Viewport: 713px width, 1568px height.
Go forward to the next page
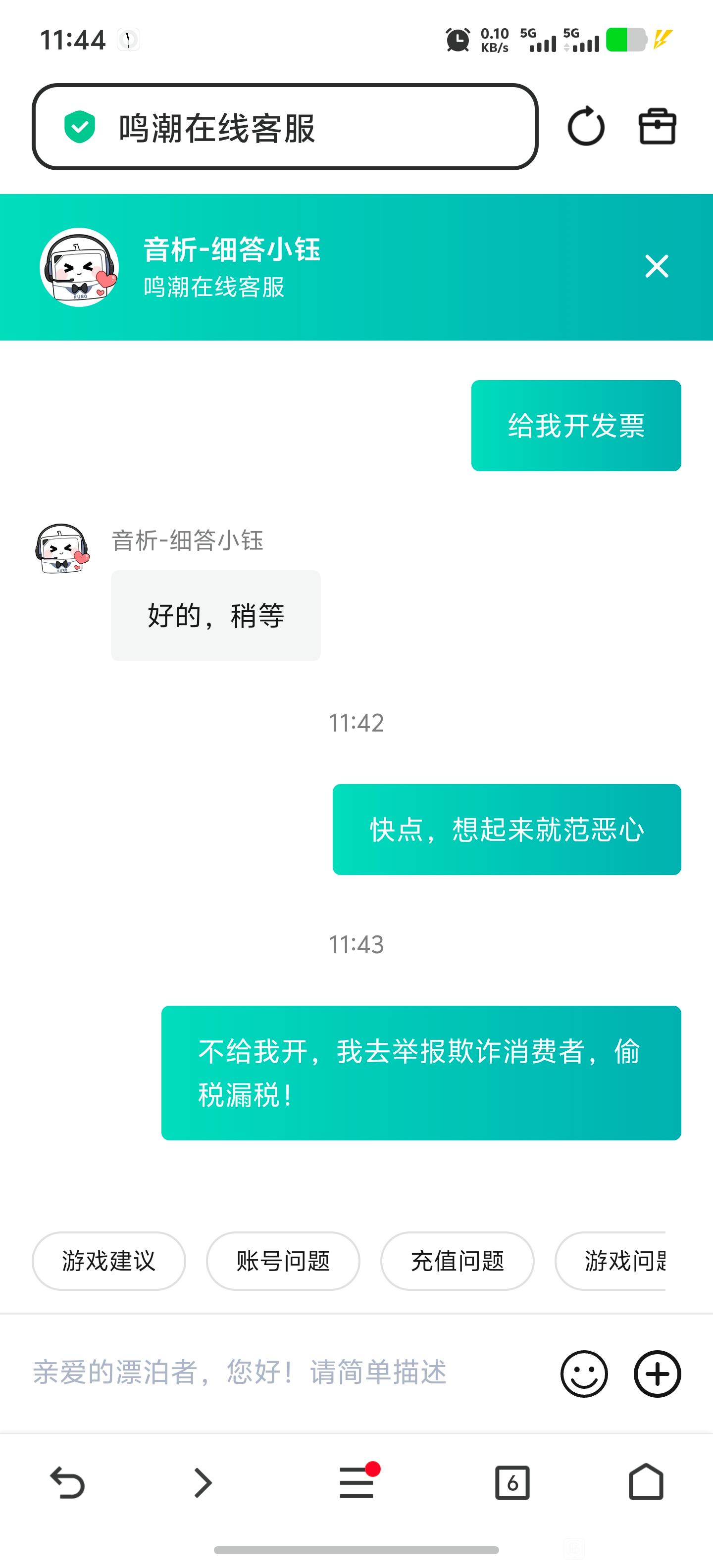click(x=203, y=1482)
